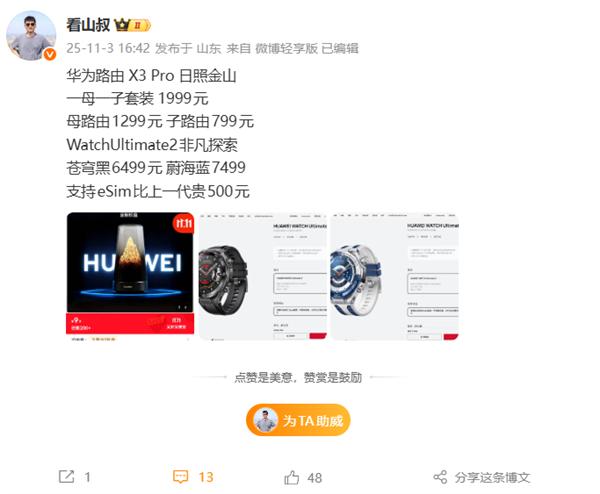Like this post by 看山叔
Viewport: 600px width, 494px height.
303,477
